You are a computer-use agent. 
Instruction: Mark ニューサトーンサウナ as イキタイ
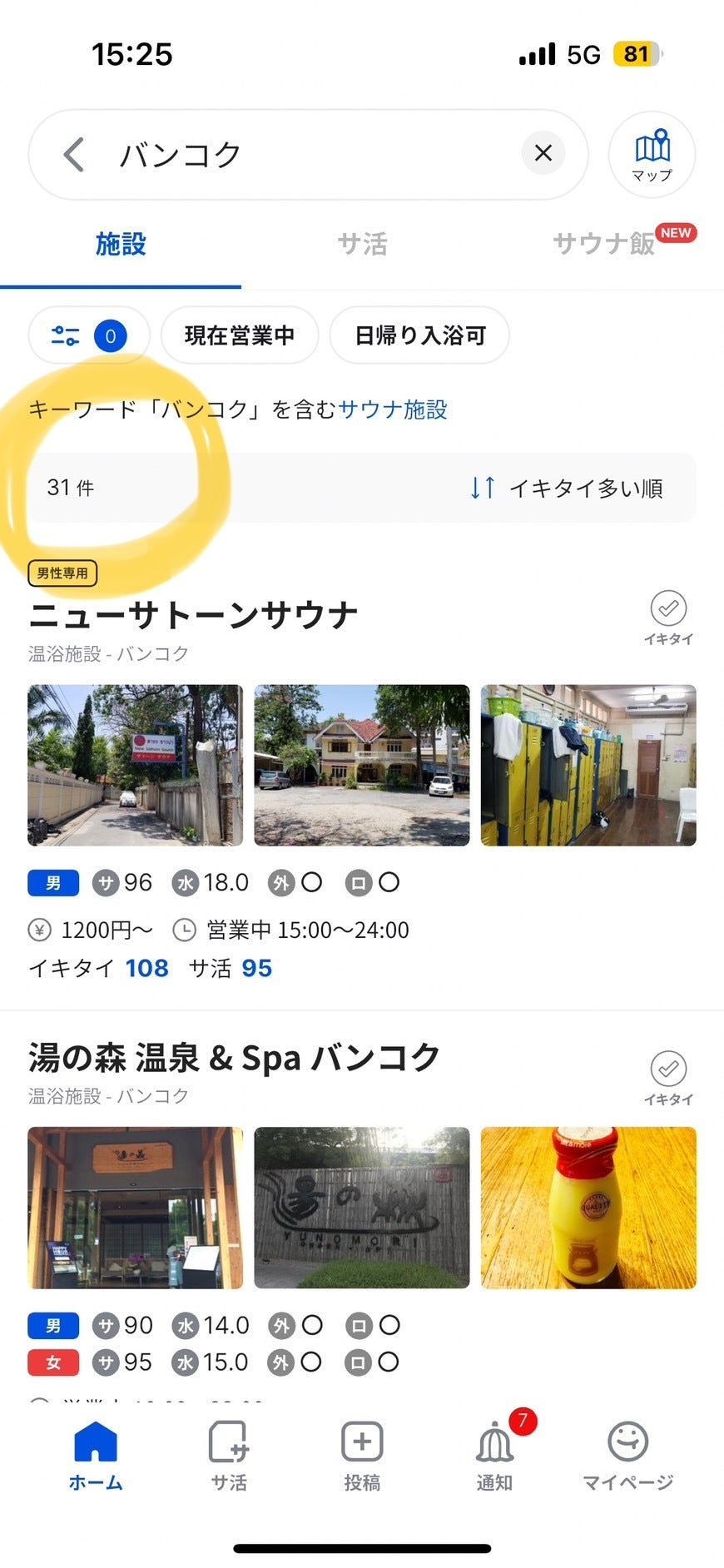pos(667,617)
